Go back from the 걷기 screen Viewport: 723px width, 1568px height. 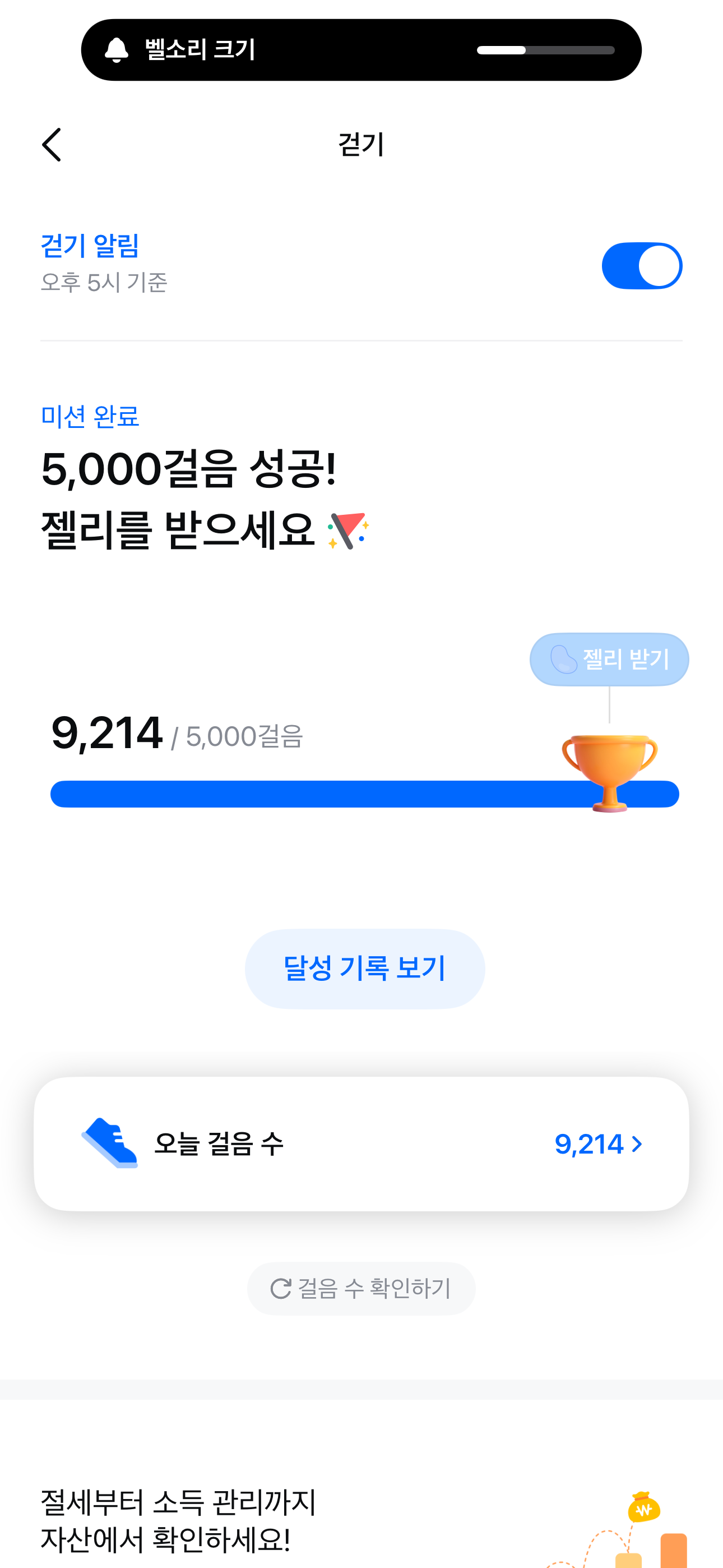pyautogui.click(x=52, y=145)
